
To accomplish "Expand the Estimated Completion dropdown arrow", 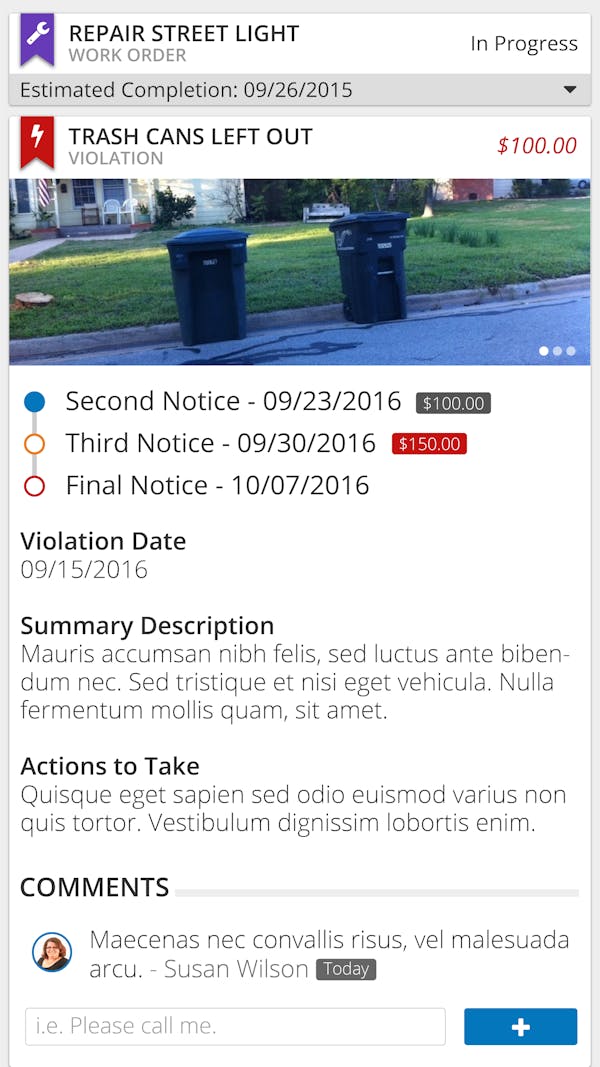I will (570, 90).
